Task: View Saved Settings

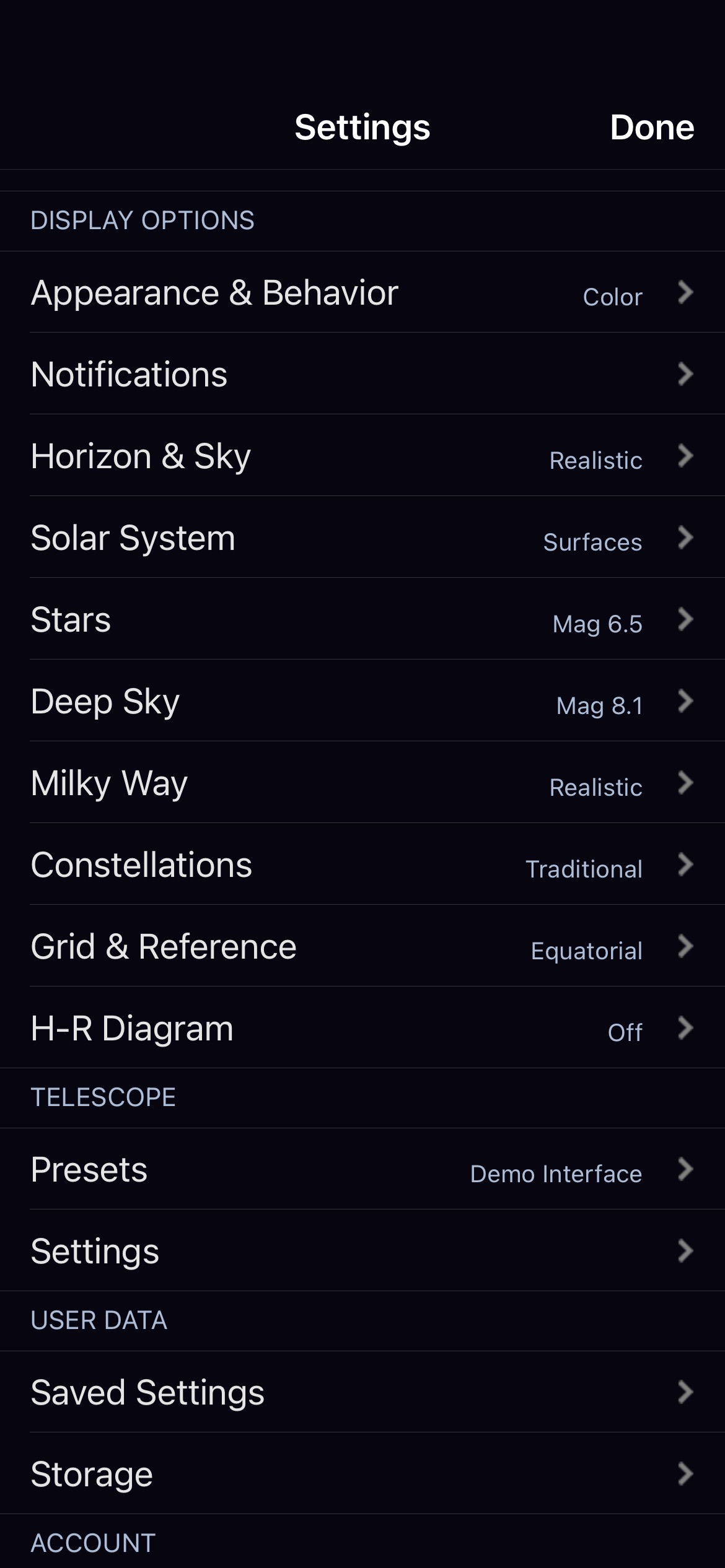Action: tap(362, 1392)
